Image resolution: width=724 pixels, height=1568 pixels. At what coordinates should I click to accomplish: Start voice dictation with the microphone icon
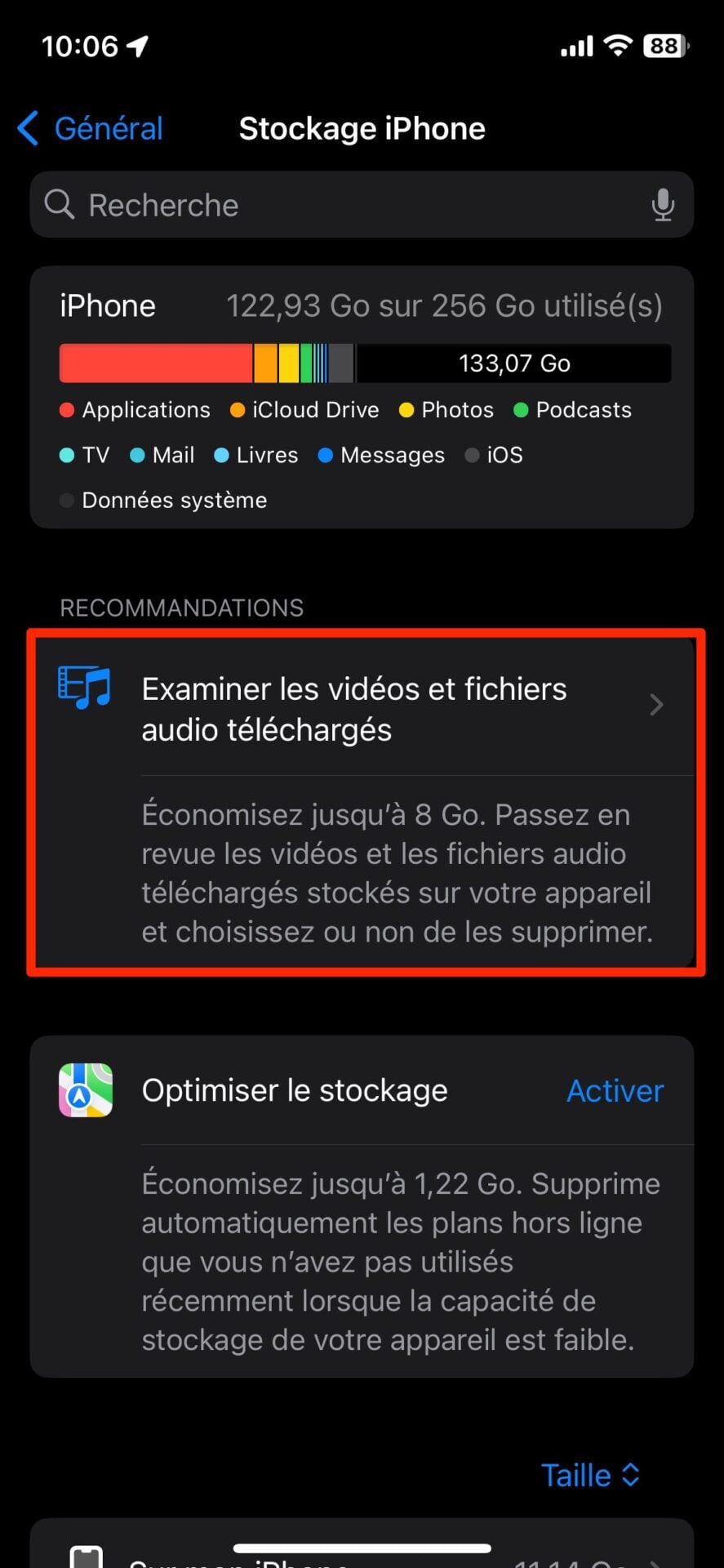tap(663, 205)
